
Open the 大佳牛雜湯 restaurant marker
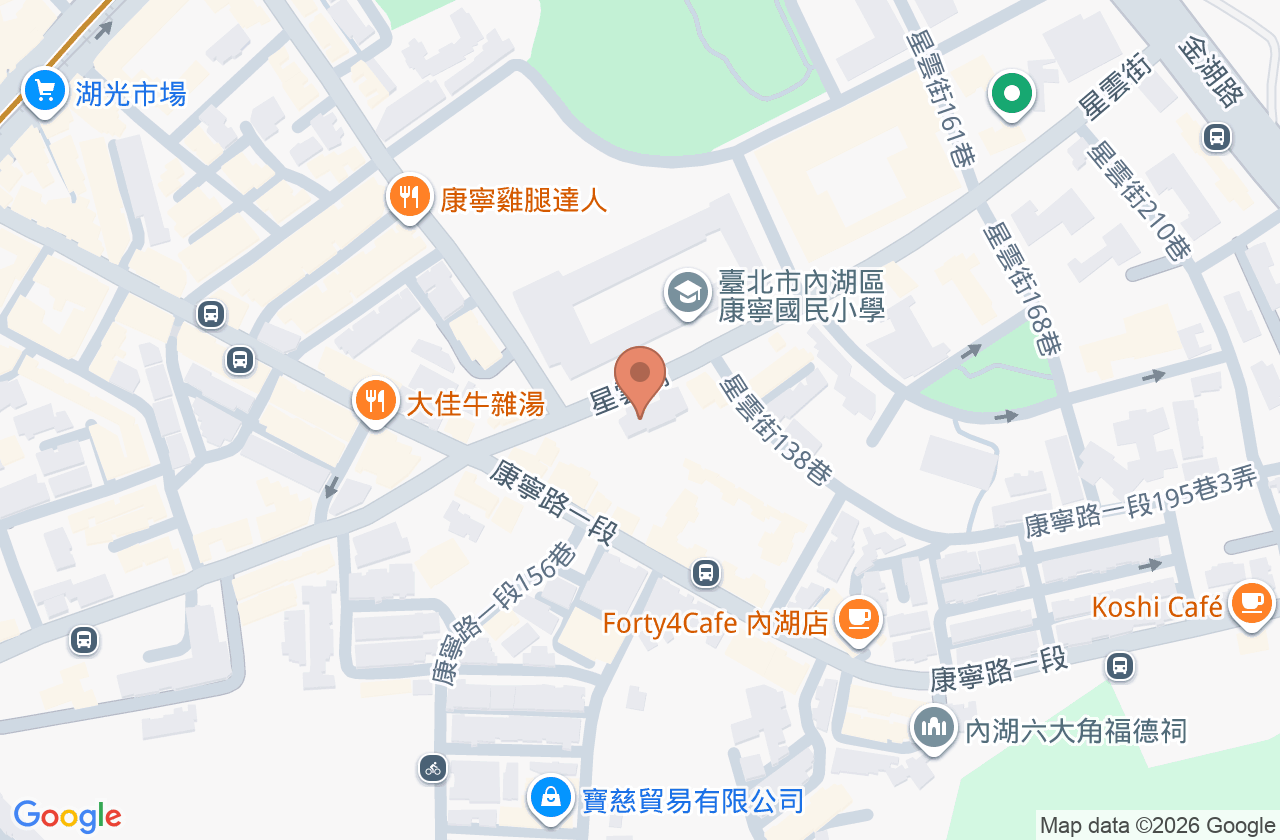point(375,402)
